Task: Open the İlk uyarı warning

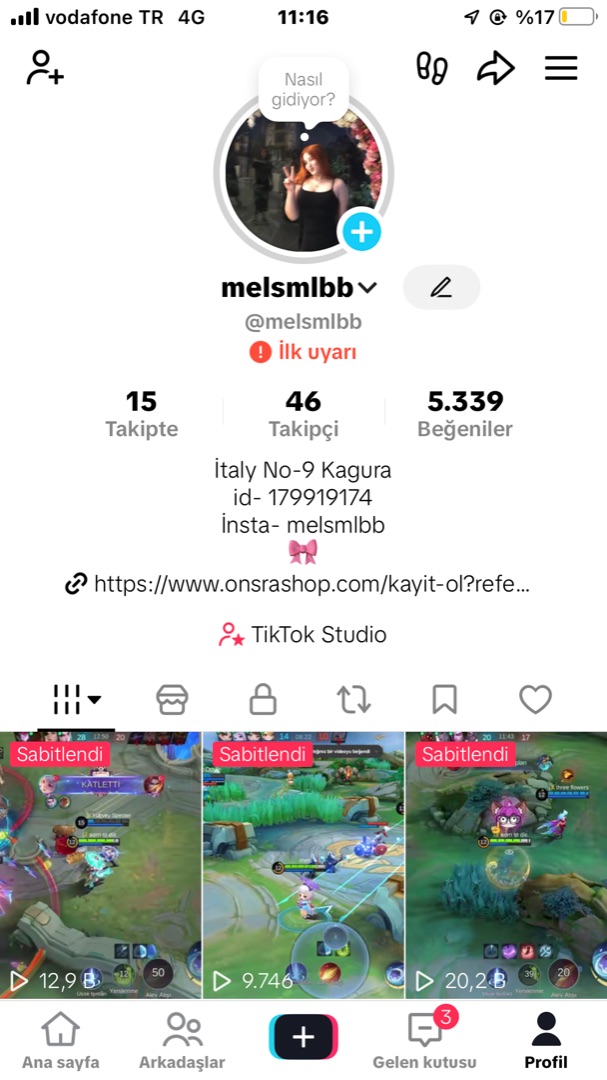Action: coord(303,352)
